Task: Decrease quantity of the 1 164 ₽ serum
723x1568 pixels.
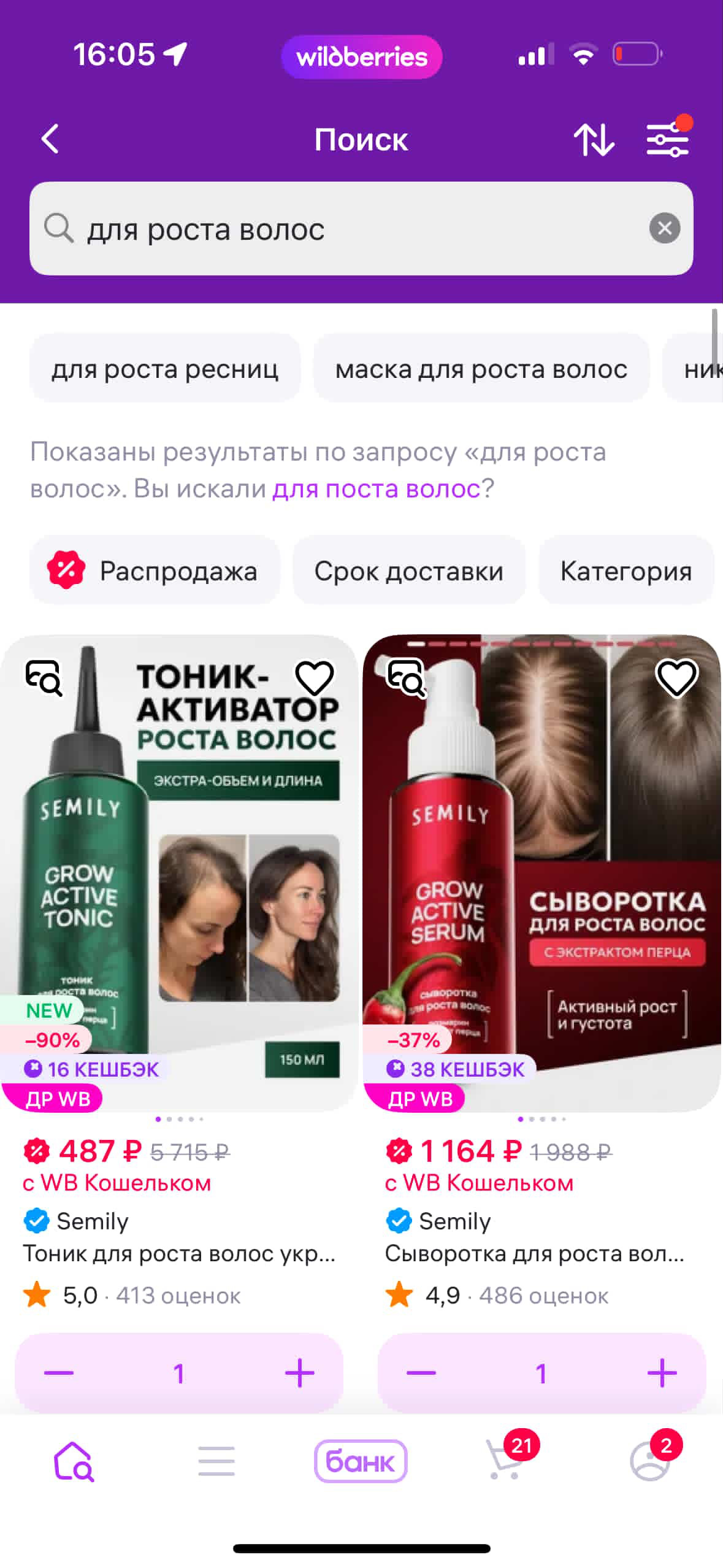Action: point(421,1373)
